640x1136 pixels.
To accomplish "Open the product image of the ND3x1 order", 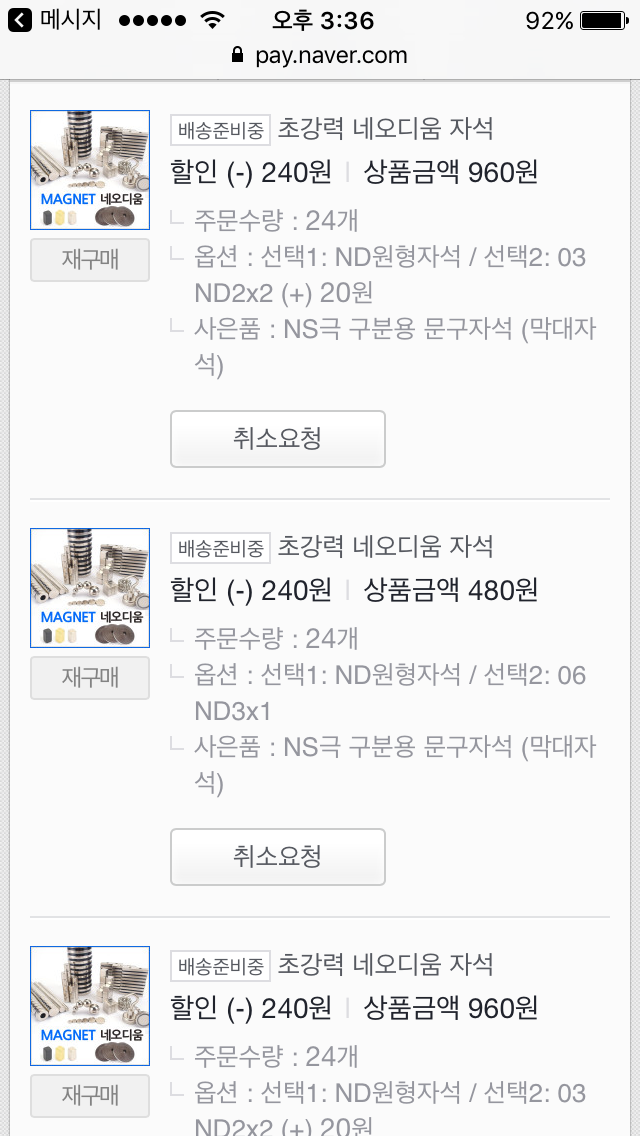I will pos(90,588).
